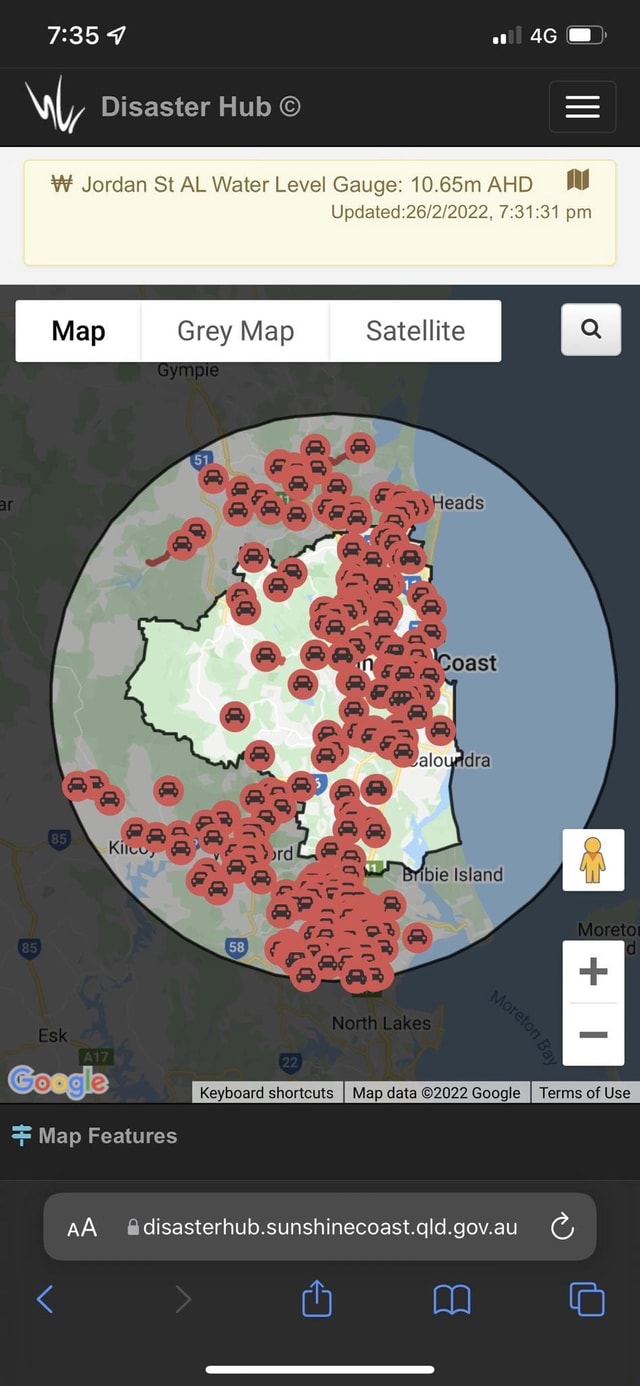Select the Map view tab
The image size is (640, 1386).
click(x=78, y=331)
